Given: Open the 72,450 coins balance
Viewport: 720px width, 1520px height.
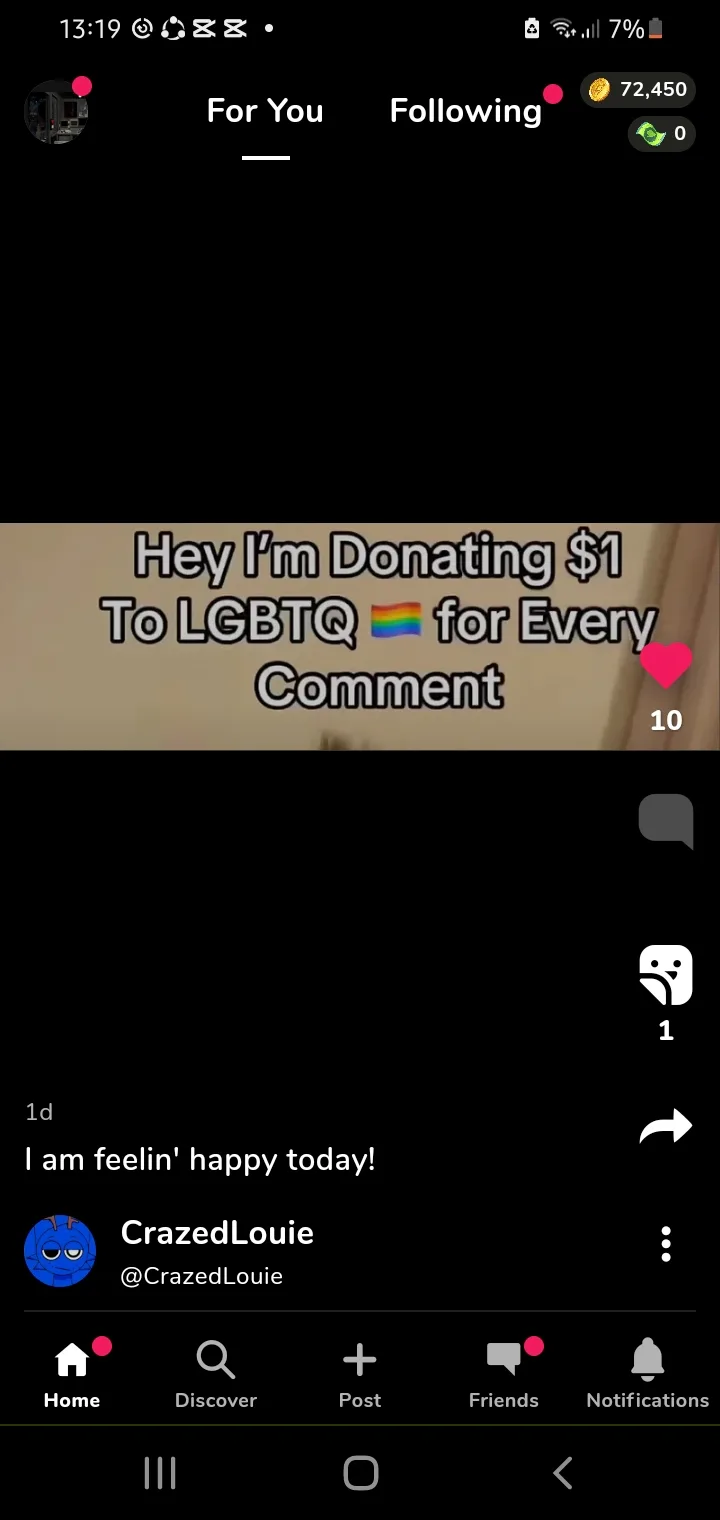Looking at the screenshot, I should (638, 90).
